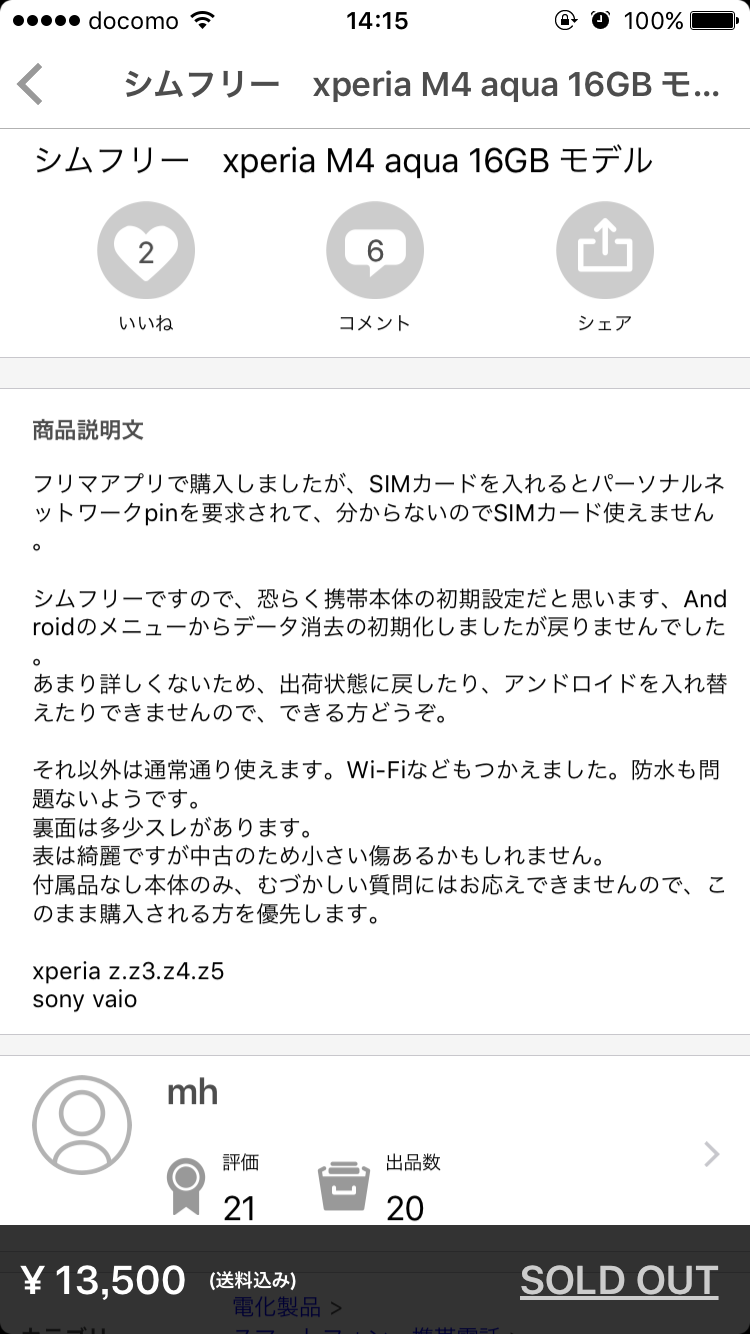Viewport: 750px width, 1334px height.
Task: Like this Xperia M4 aqua listing
Action: pos(146,251)
